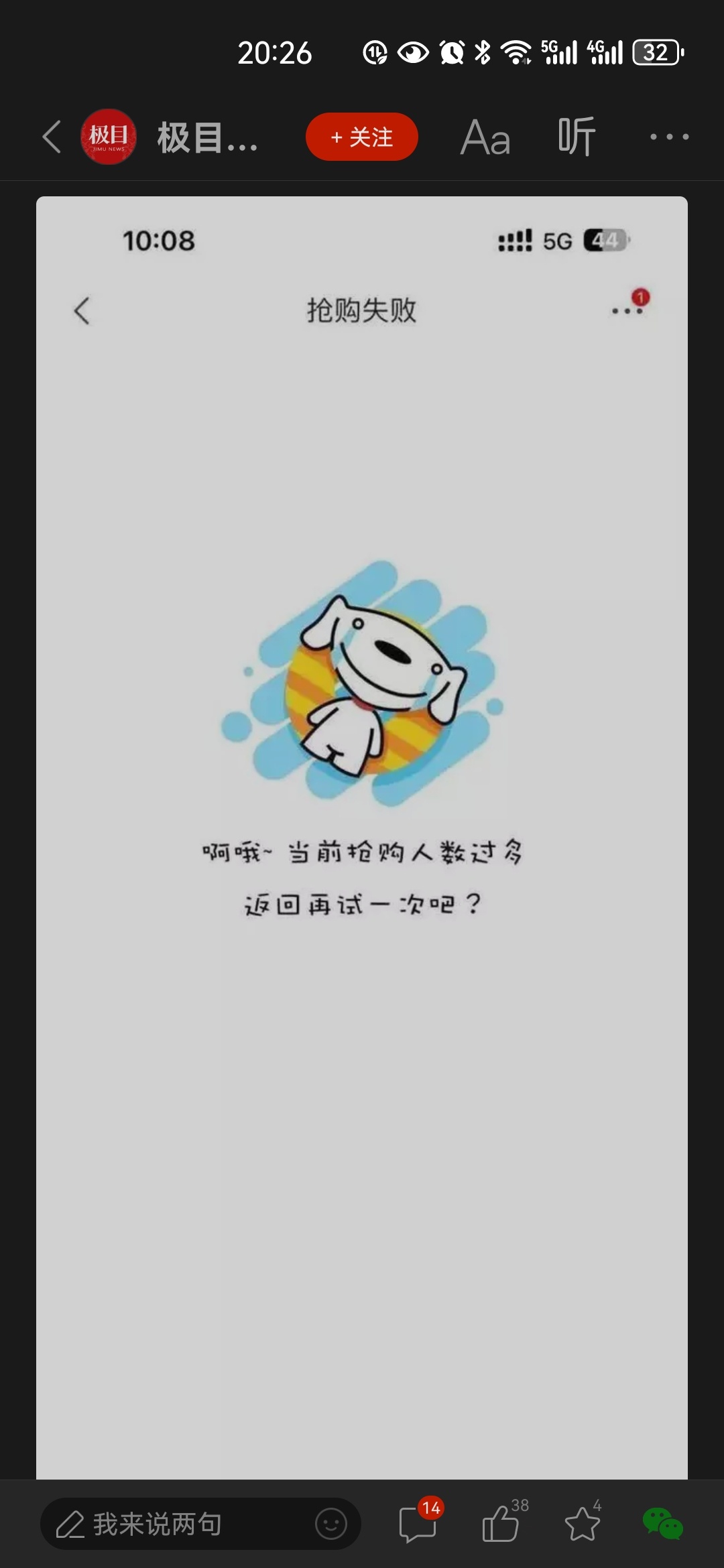724x1568 pixels.
Task: Add the article to favorites
Action: pos(582,1524)
